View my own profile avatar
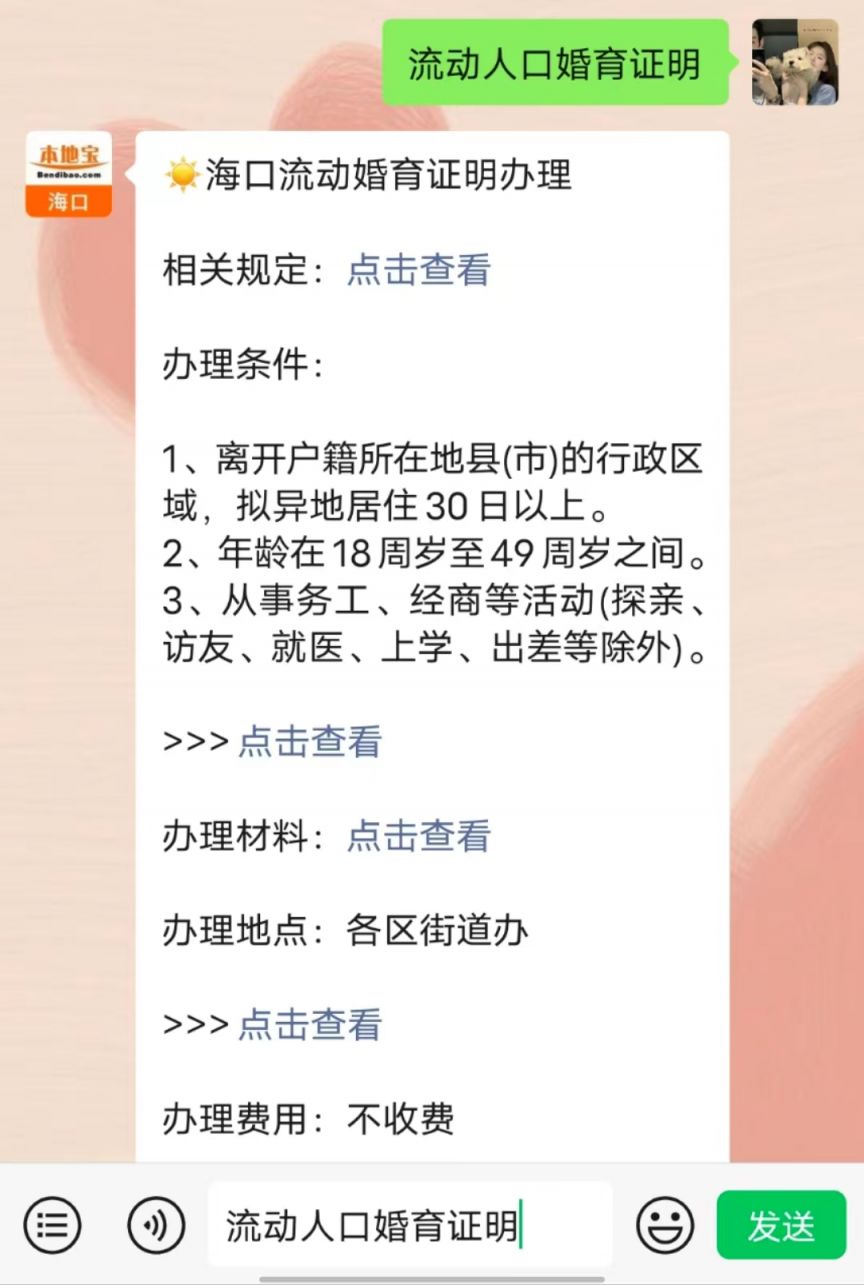Viewport: 864px width, 1285px height. tap(795, 62)
